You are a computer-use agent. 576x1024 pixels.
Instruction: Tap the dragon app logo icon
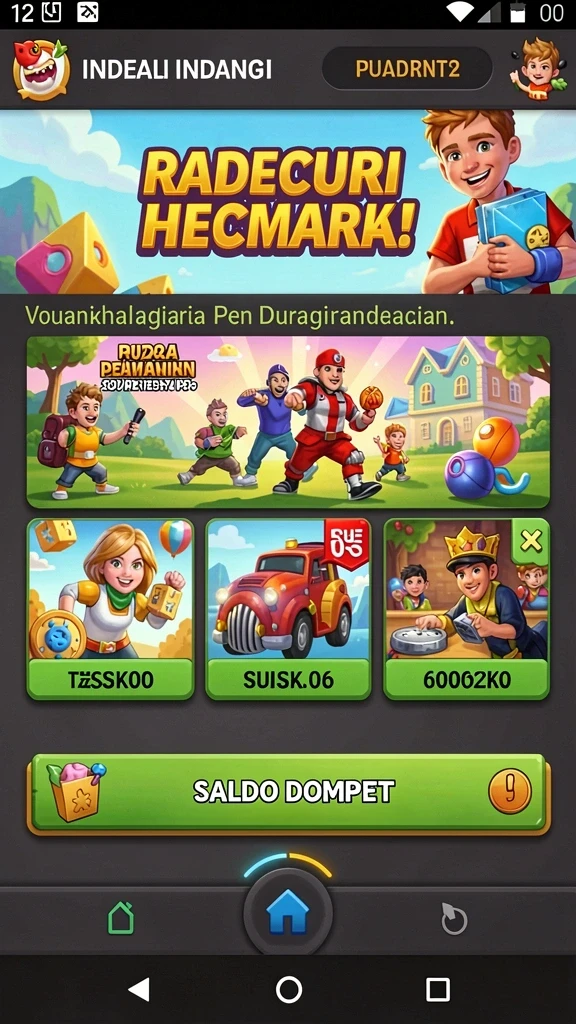point(41,69)
